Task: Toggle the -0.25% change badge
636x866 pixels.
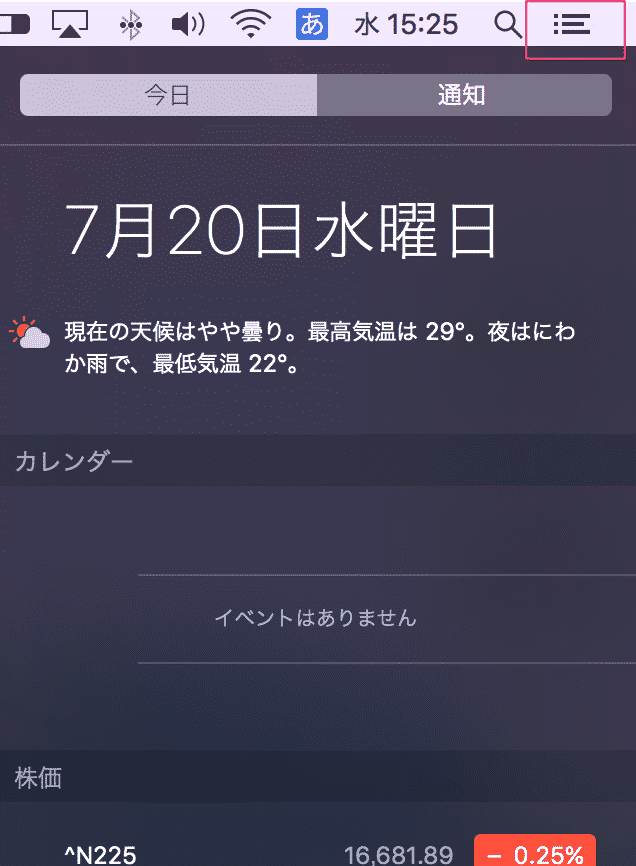Action: point(534,853)
